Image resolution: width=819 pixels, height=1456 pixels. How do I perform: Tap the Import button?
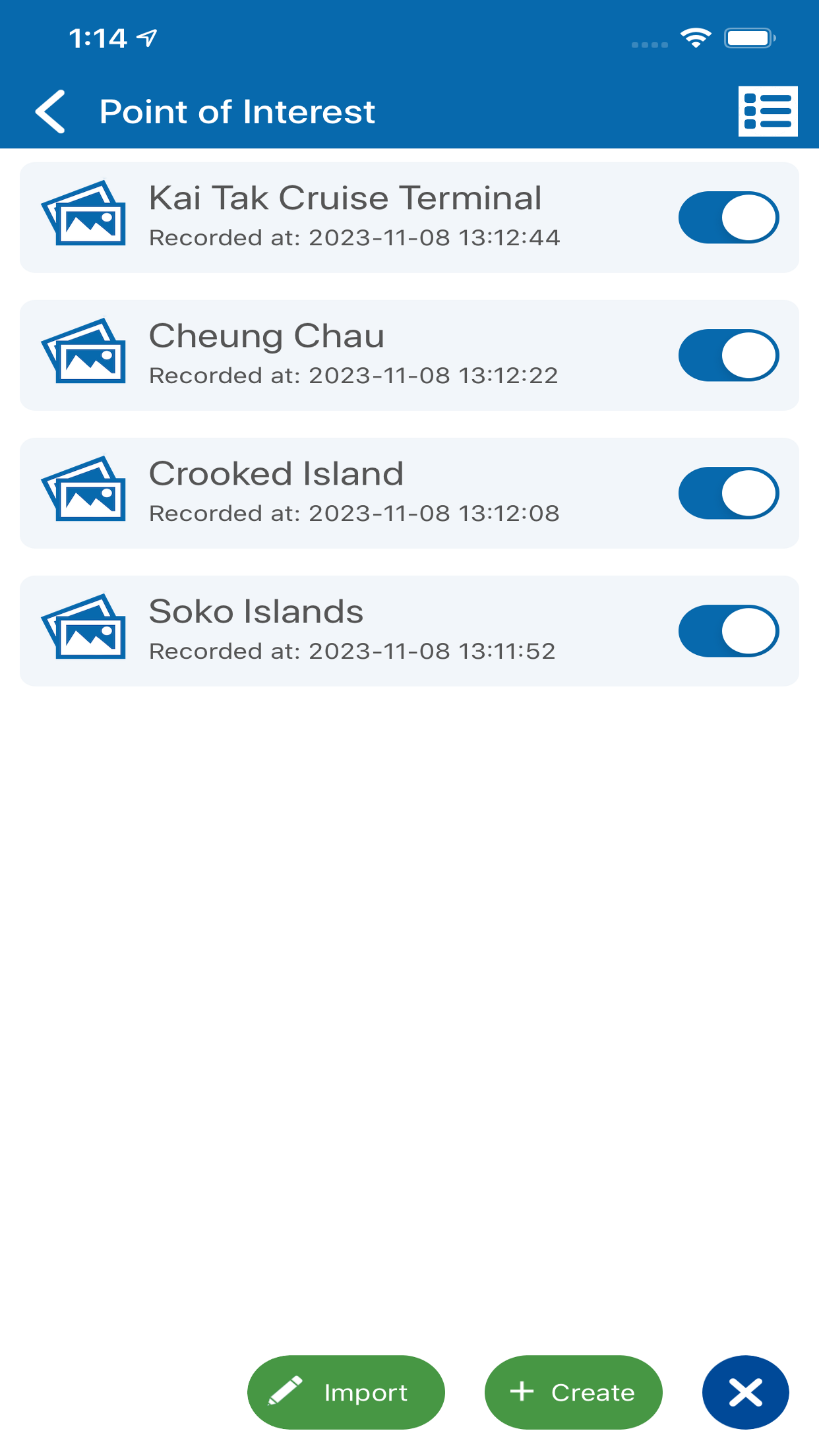point(346,1392)
